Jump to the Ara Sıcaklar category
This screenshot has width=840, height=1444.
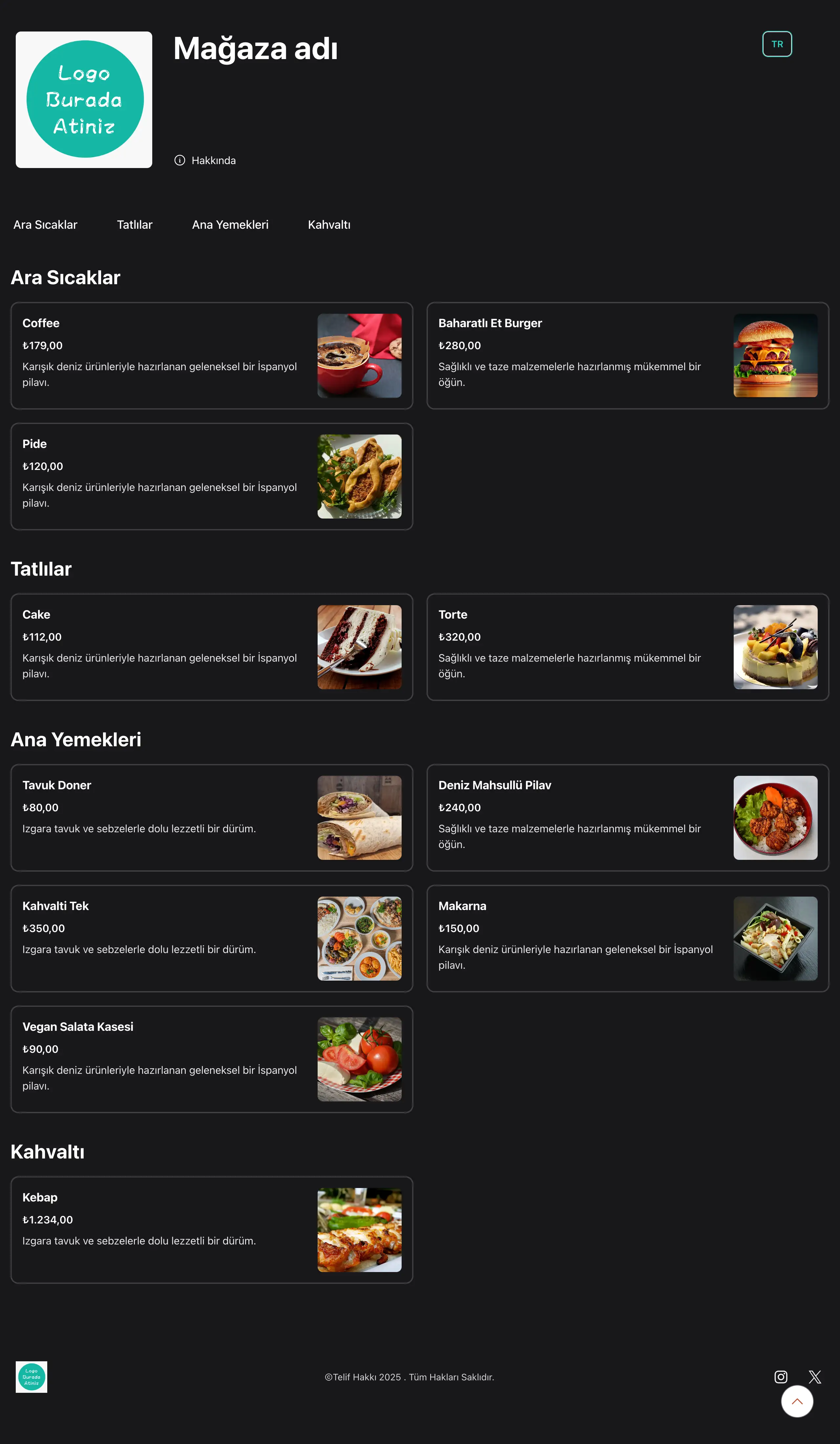(x=45, y=224)
